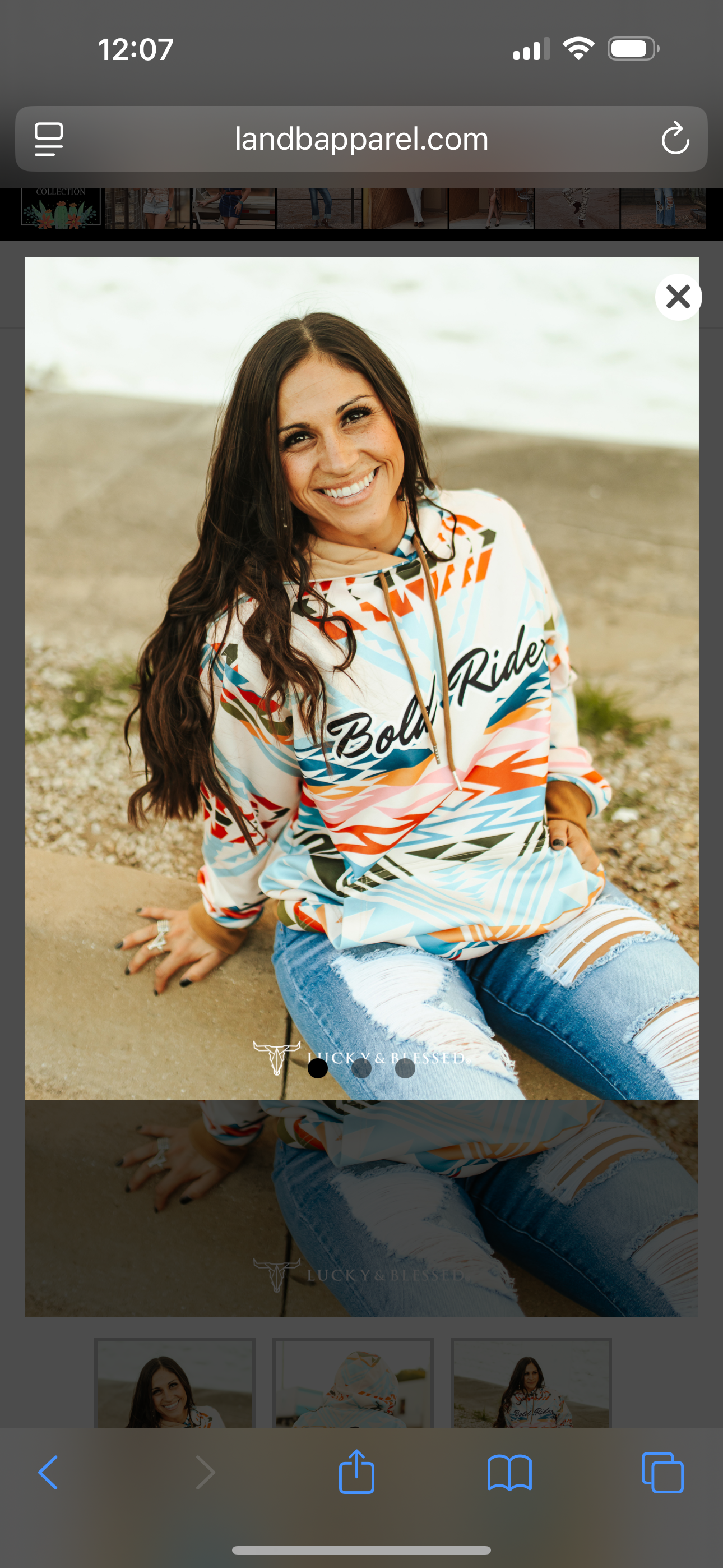Open the Safari page settings menu

click(49, 139)
